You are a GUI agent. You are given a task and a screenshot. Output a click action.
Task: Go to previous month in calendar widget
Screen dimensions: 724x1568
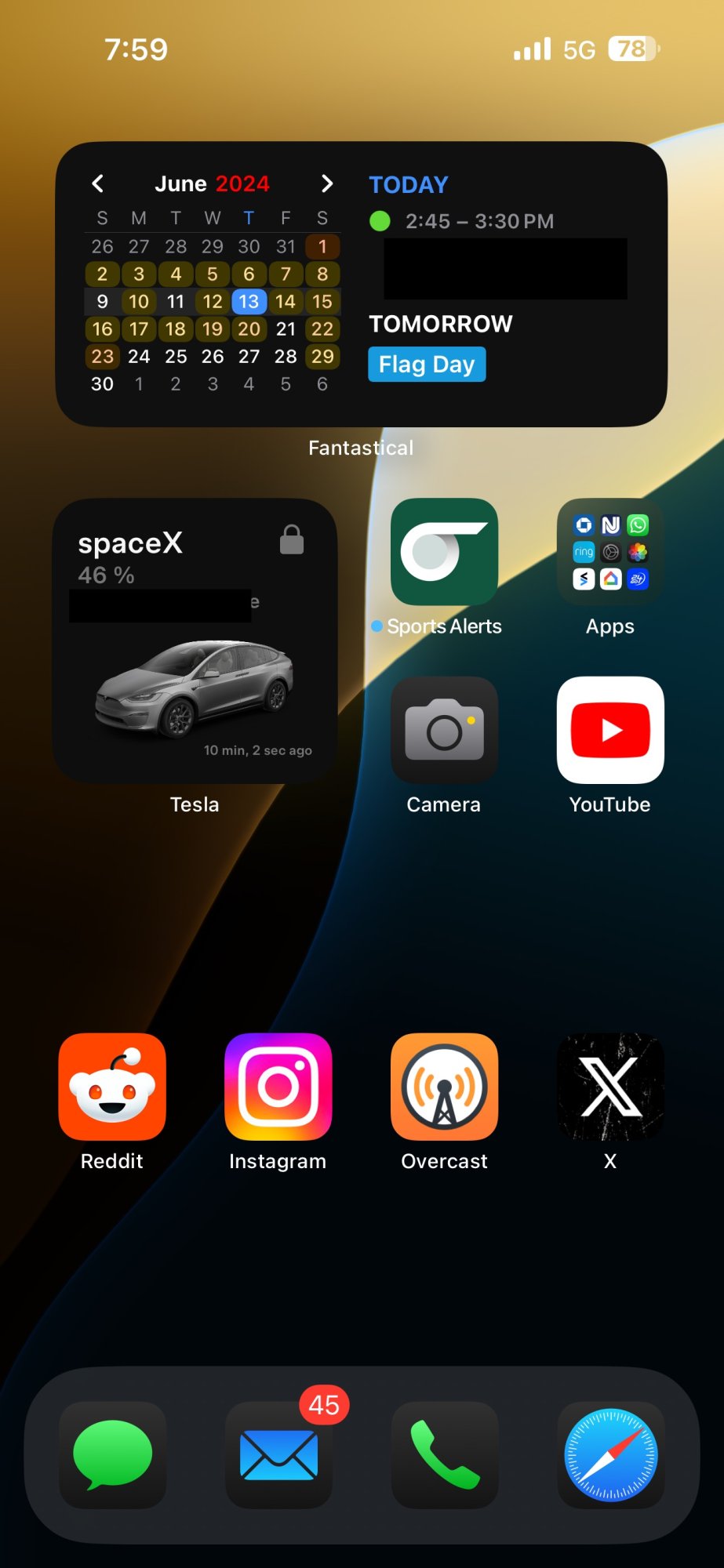click(x=98, y=183)
